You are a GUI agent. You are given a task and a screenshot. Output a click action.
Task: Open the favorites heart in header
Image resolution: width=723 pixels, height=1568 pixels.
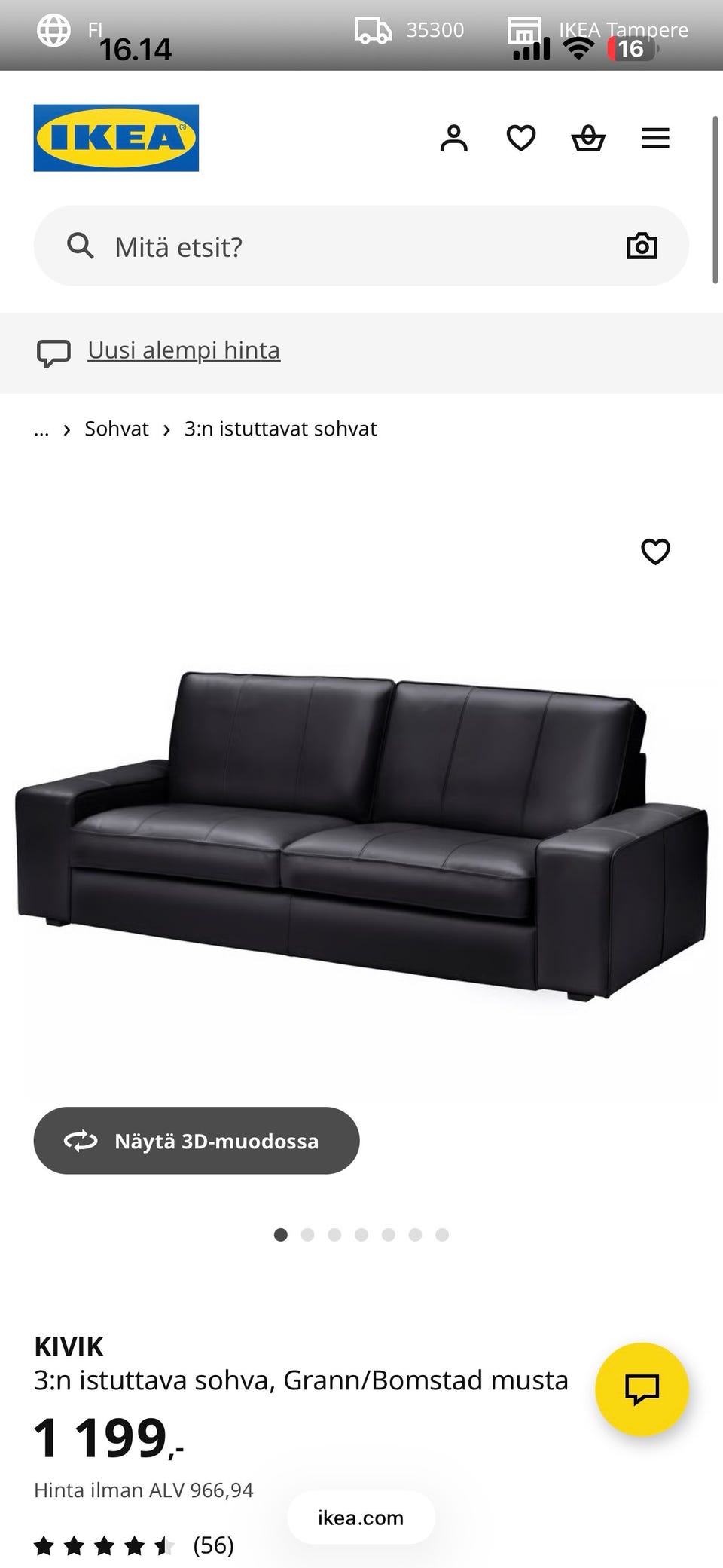point(520,139)
